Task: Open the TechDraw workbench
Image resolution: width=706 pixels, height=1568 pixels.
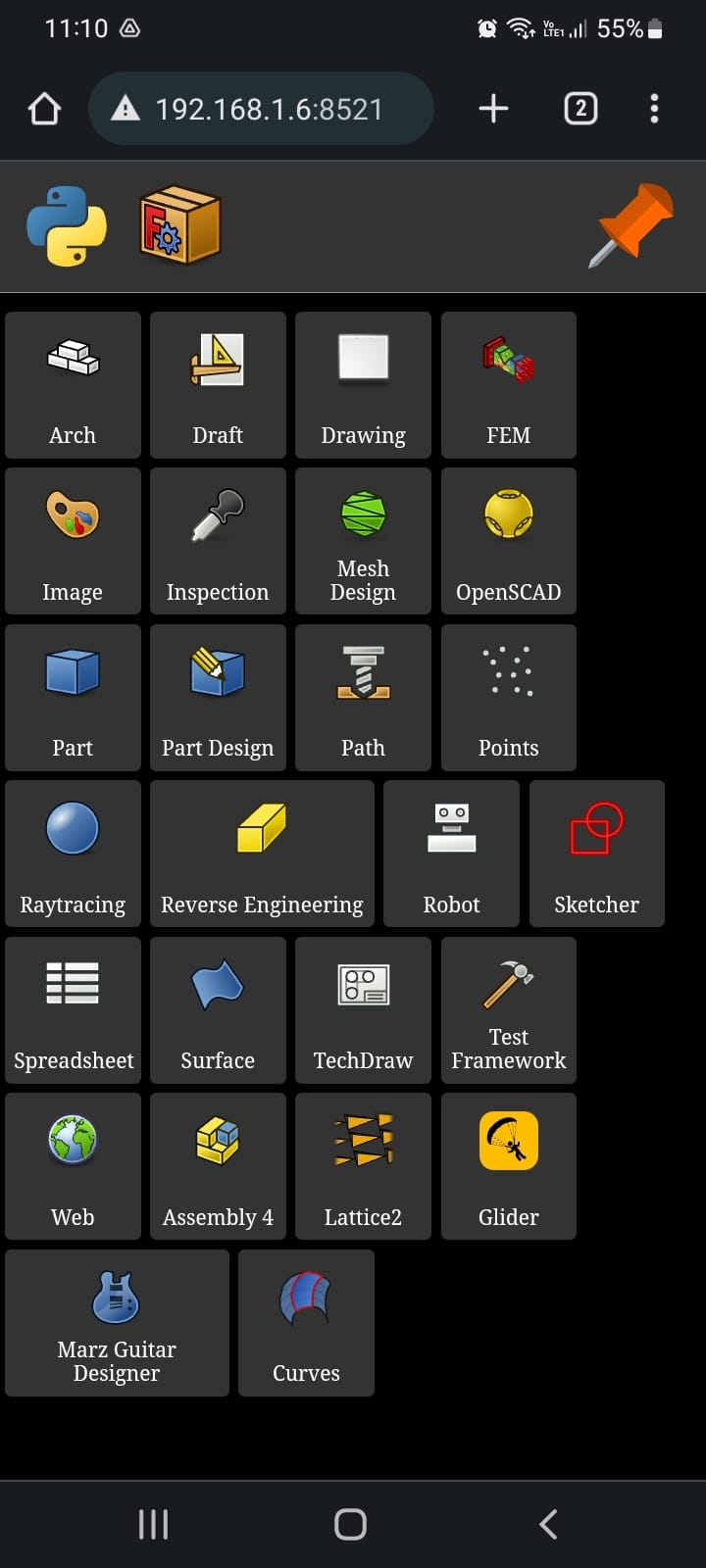Action: tap(363, 1010)
